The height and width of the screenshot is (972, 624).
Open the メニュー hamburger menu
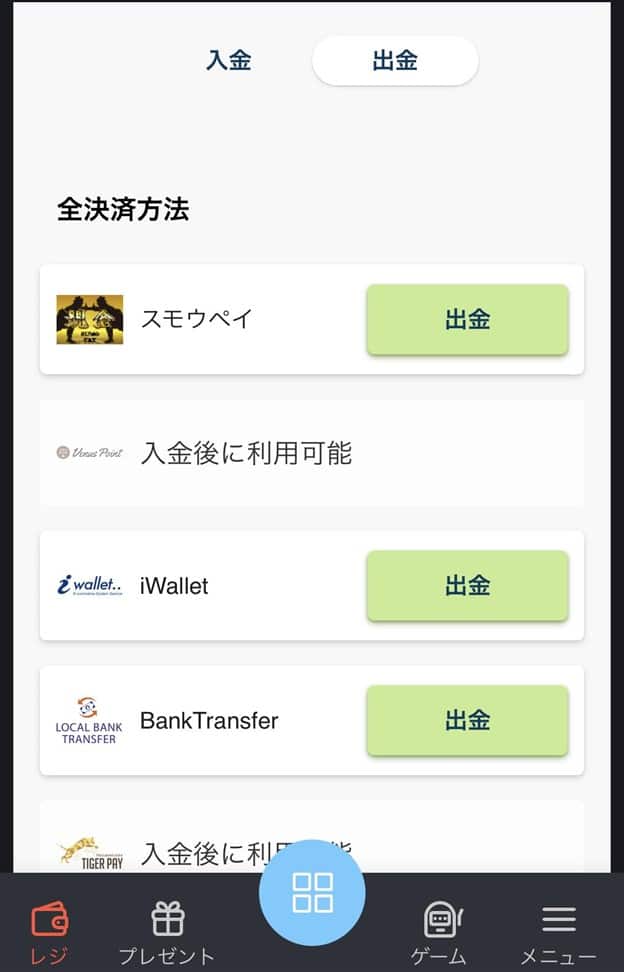click(x=558, y=932)
